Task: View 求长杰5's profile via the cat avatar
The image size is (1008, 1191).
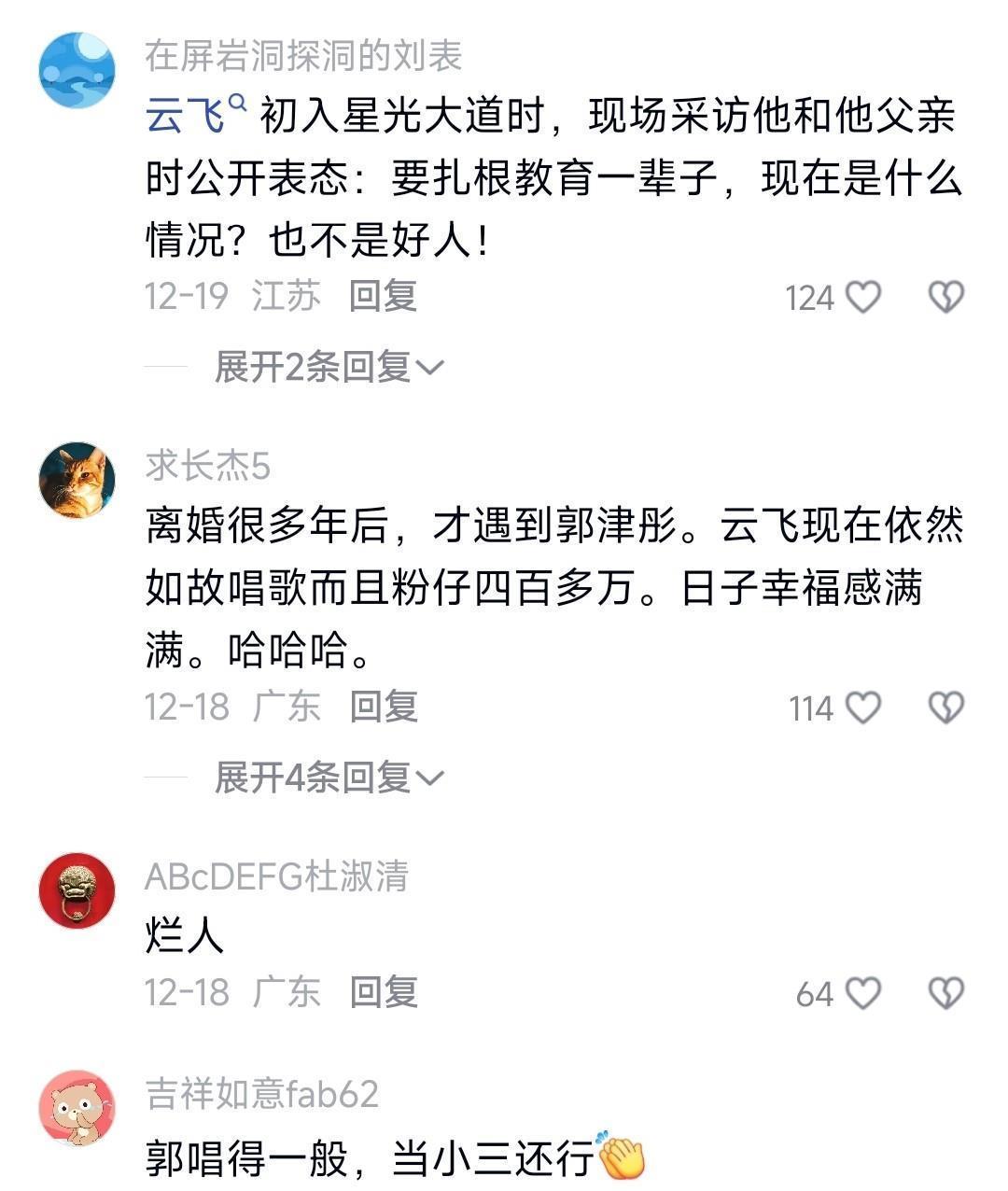Action: click(x=77, y=480)
